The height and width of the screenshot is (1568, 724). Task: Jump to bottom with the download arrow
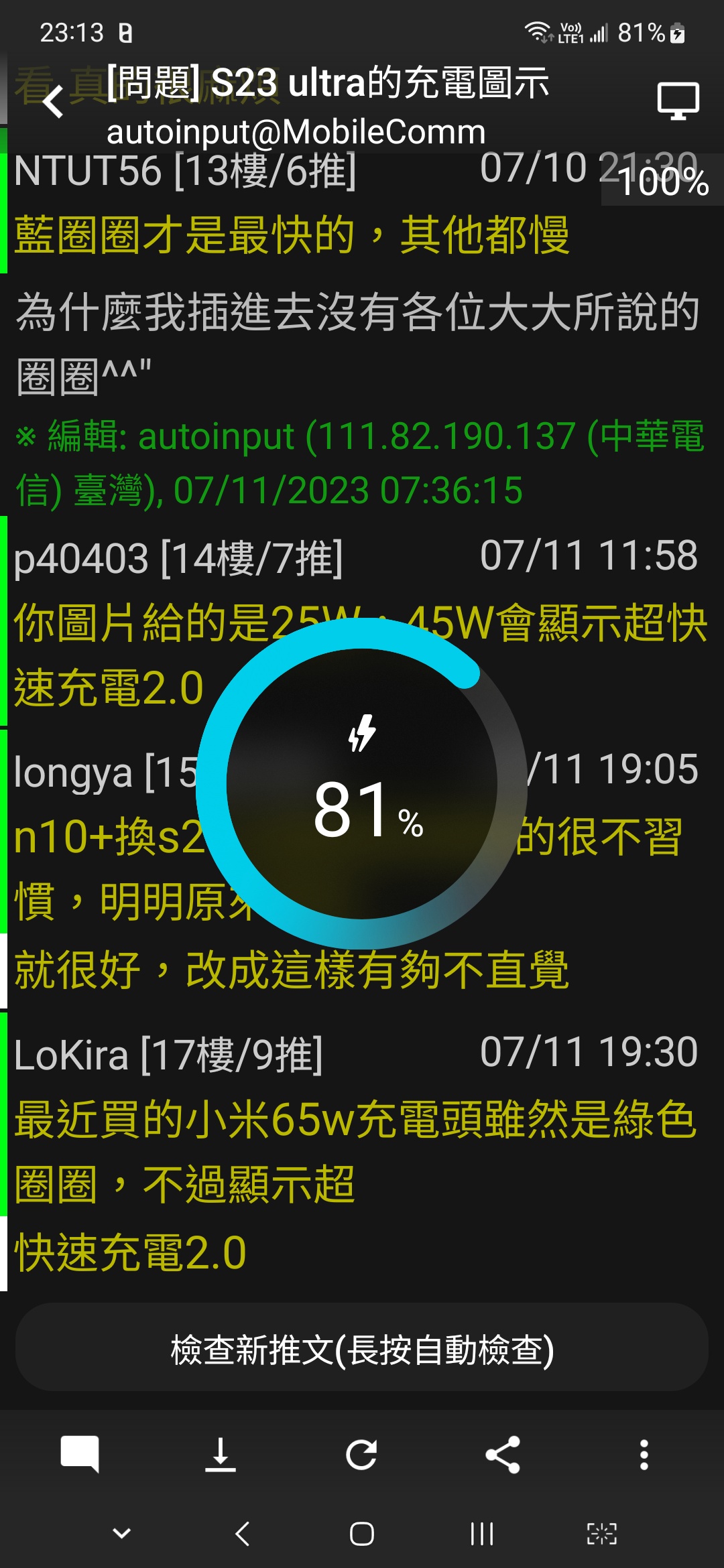point(221,1454)
